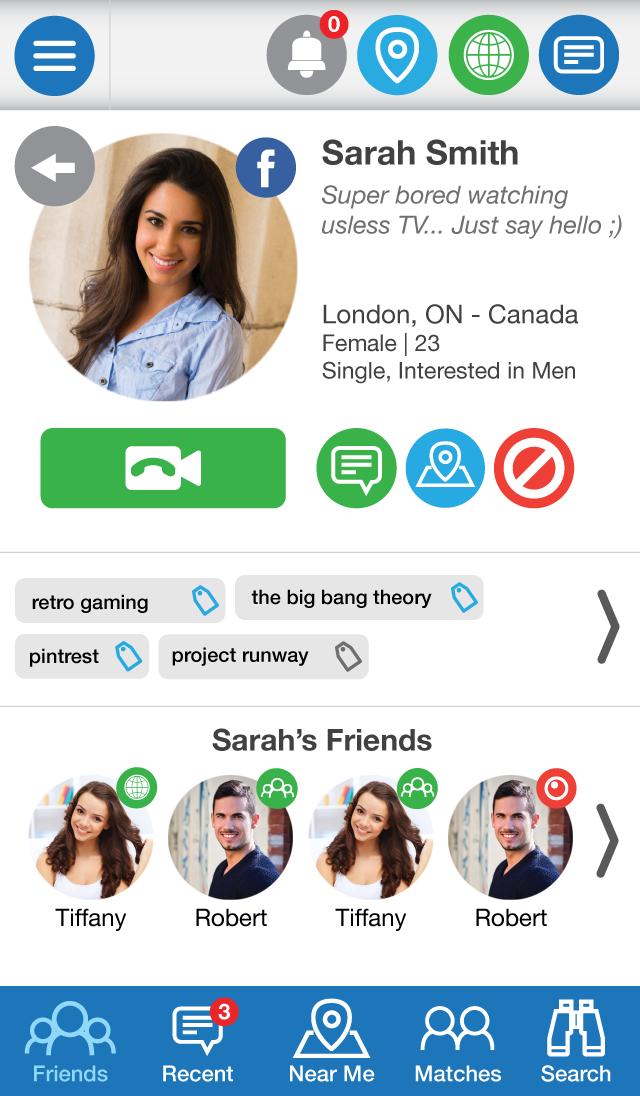This screenshot has width=640, height=1096.
Task: Select the retro gaming tag
Action: pos(120,601)
